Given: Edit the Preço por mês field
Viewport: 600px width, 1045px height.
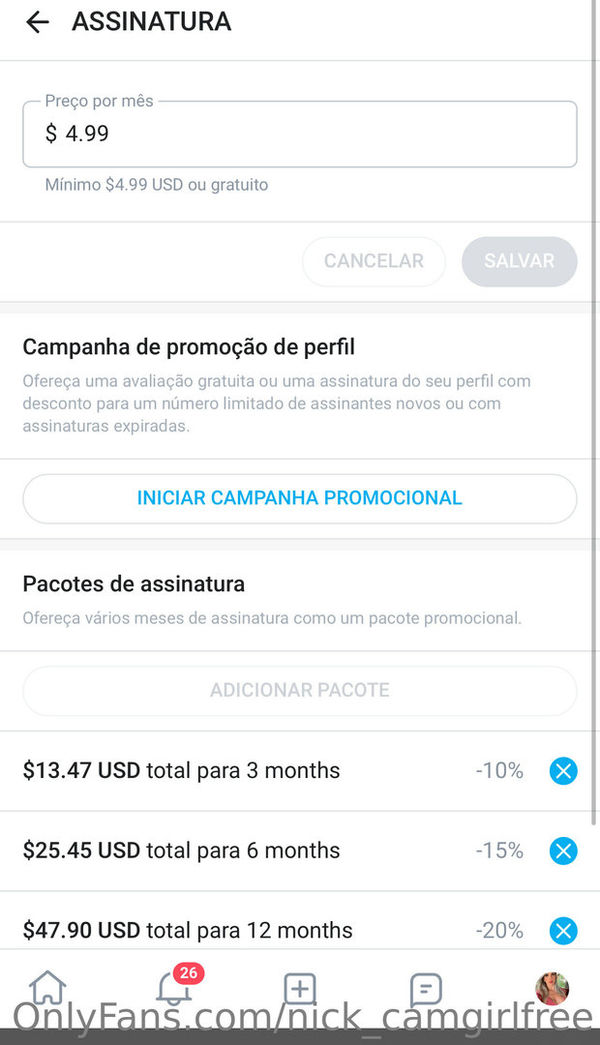Looking at the screenshot, I should (300, 134).
